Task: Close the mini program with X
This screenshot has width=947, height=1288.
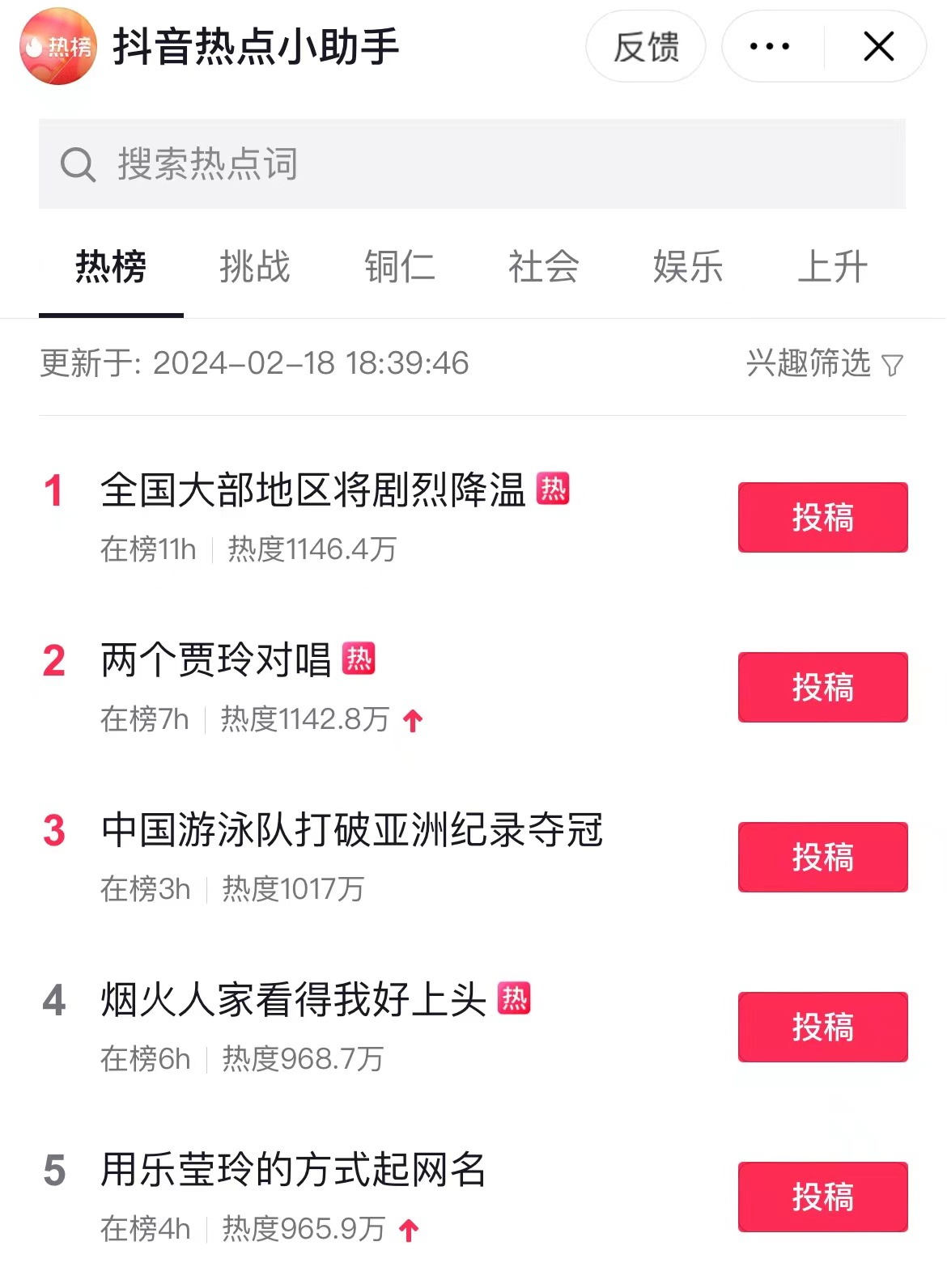Action: pos(878,46)
